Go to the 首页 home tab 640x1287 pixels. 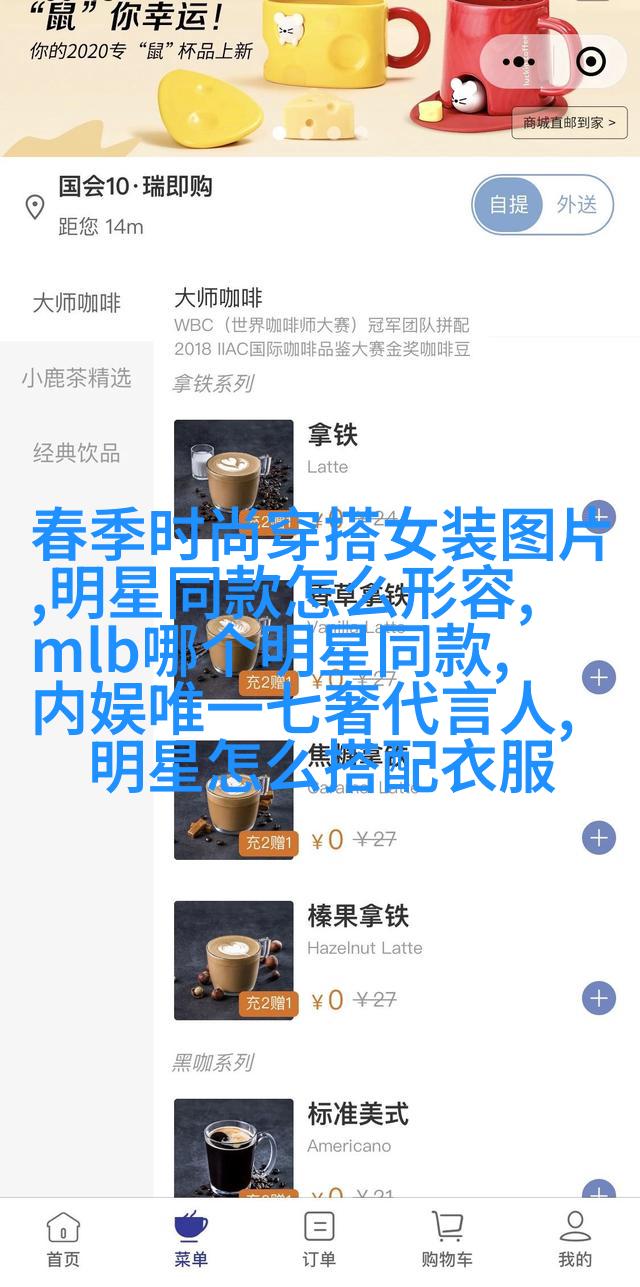click(x=63, y=1238)
